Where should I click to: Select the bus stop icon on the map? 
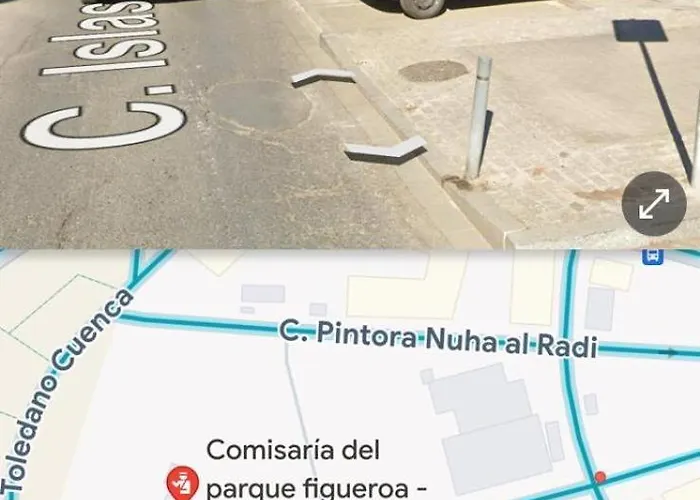(653, 256)
